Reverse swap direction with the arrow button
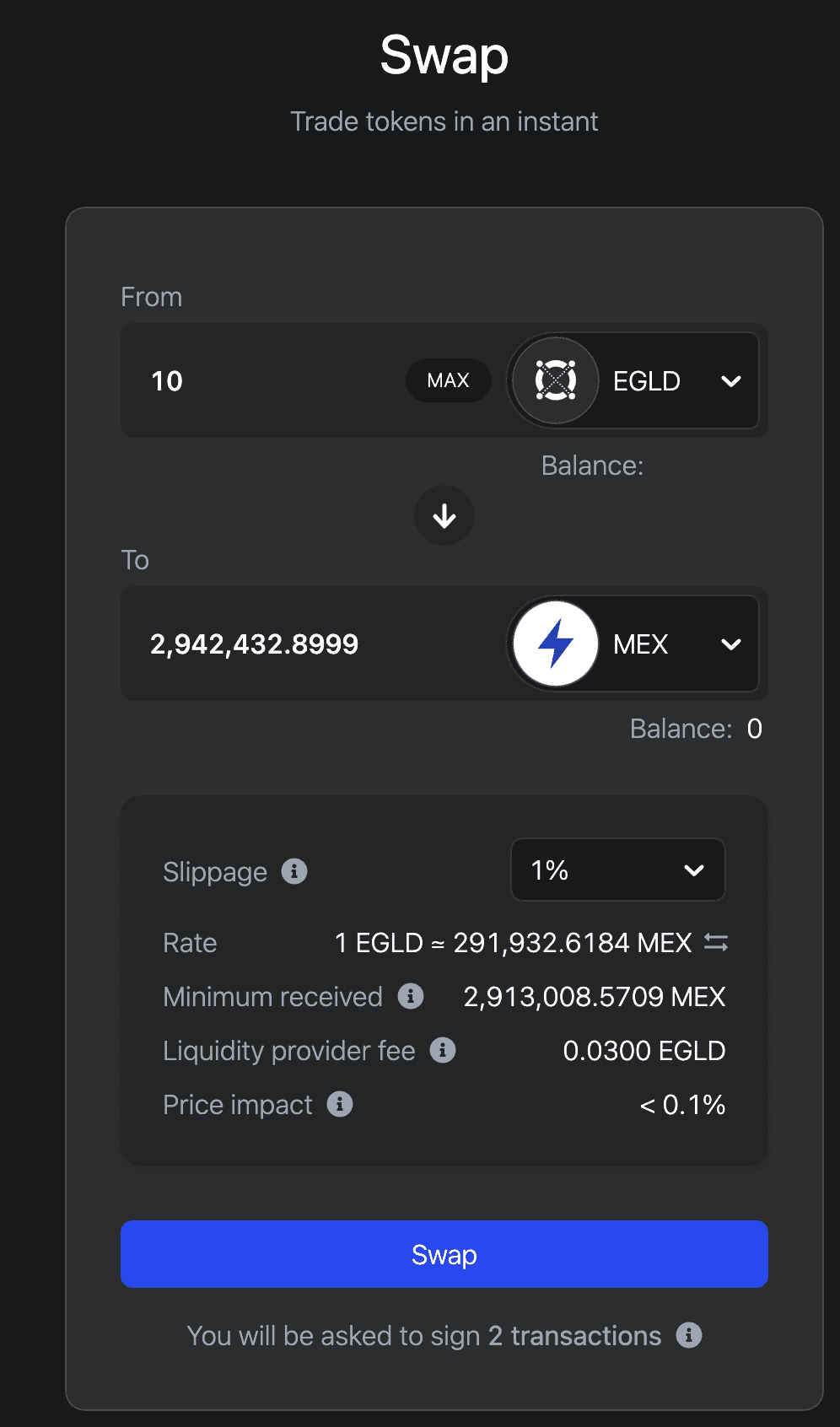This screenshot has height=1427, width=840. [x=444, y=515]
